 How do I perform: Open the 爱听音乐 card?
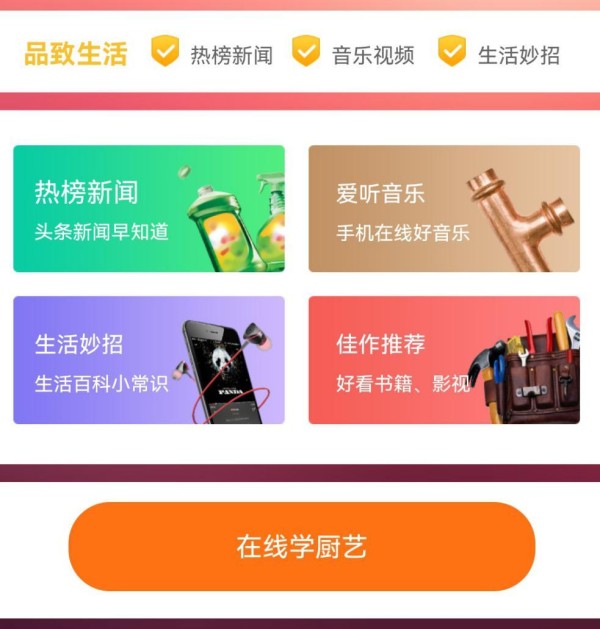pos(443,209)
